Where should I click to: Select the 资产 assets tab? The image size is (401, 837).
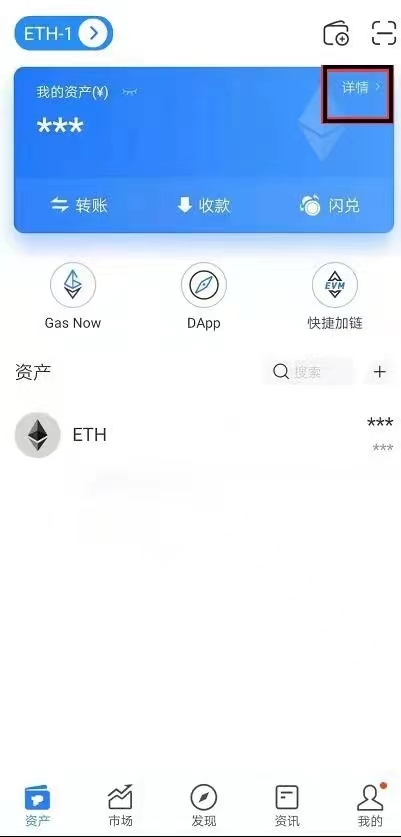point(37,806)
